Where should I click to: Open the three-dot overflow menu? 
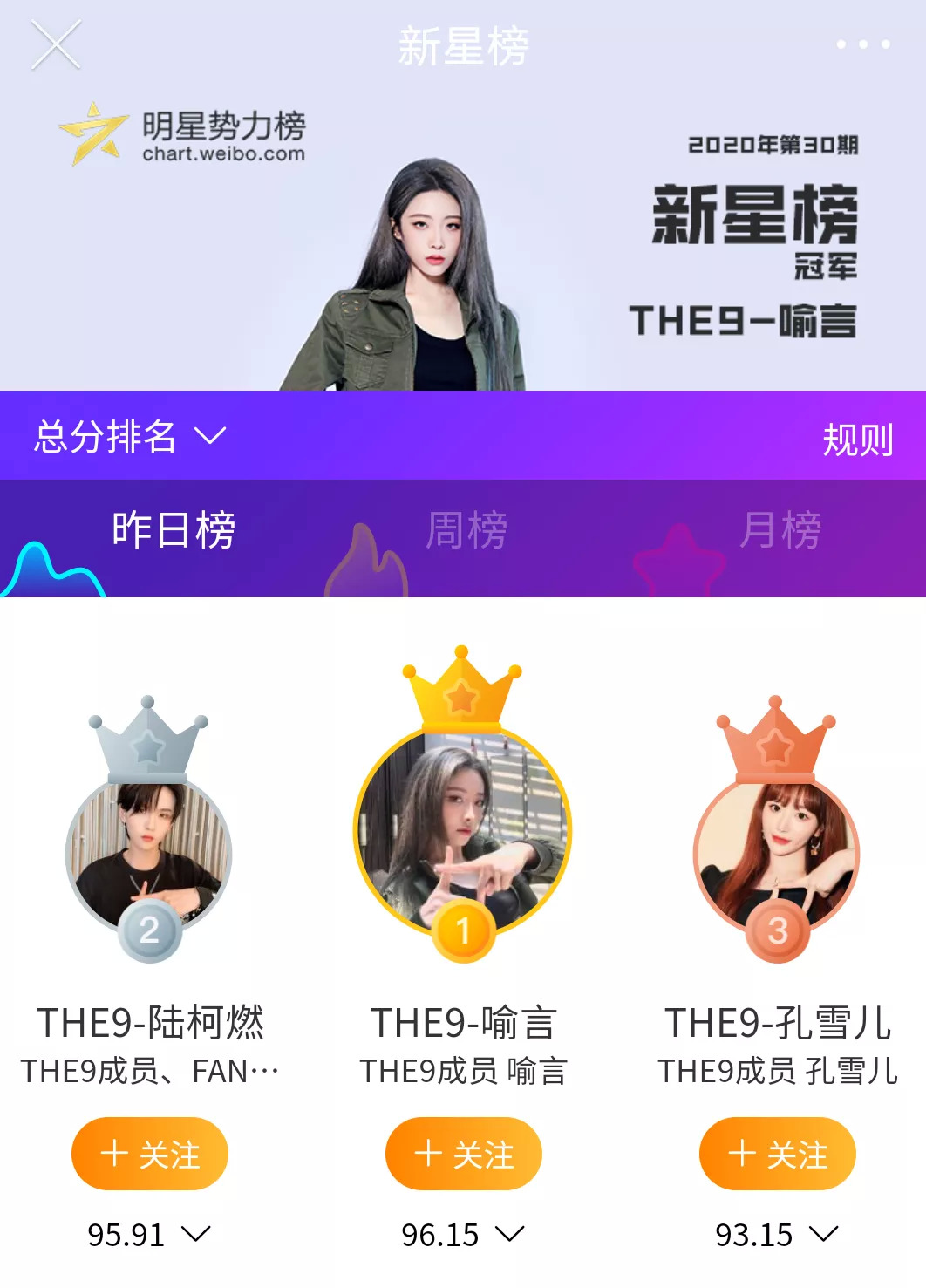click(862, 44)
